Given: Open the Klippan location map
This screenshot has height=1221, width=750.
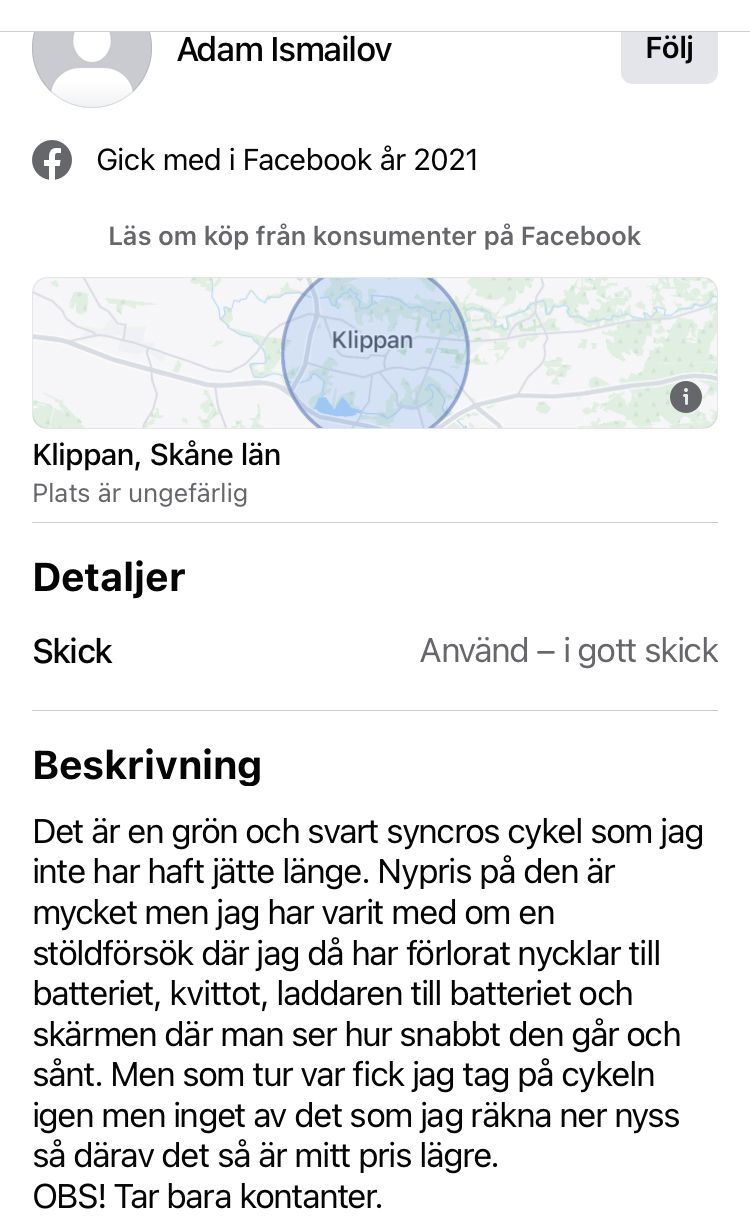Looking at the screenshot, I should click(375, 353).
